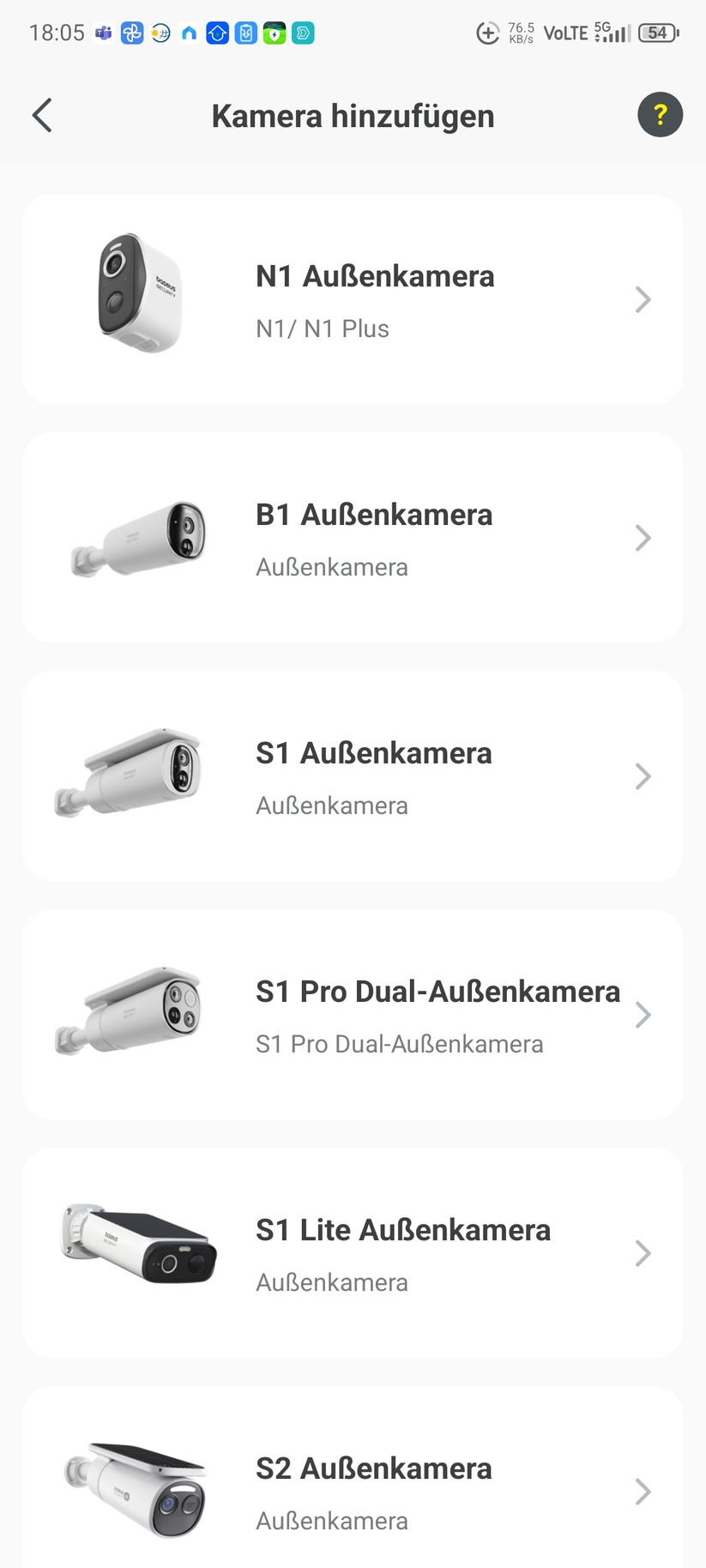Open the yellow help question mark icon
This screenshot has width=706, height=1568.
(660, 115)
